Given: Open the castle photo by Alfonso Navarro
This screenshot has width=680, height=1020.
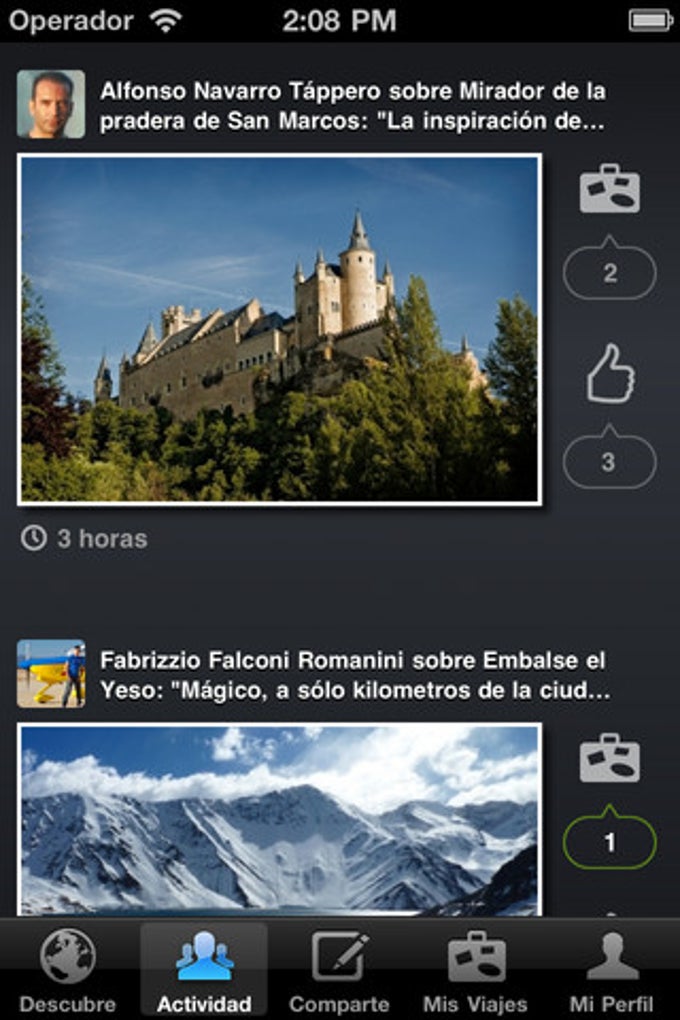Looking at the screenshot, I should coord(280,329).
